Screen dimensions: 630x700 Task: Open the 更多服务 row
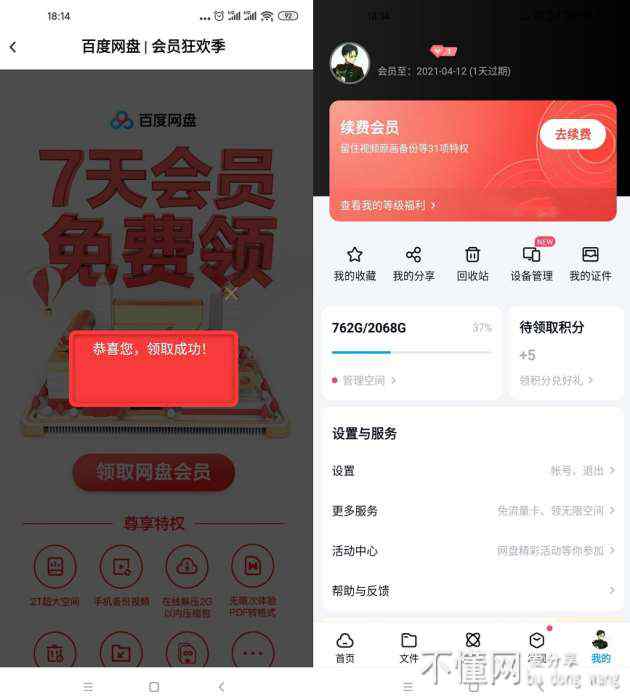tap(472, 511)
